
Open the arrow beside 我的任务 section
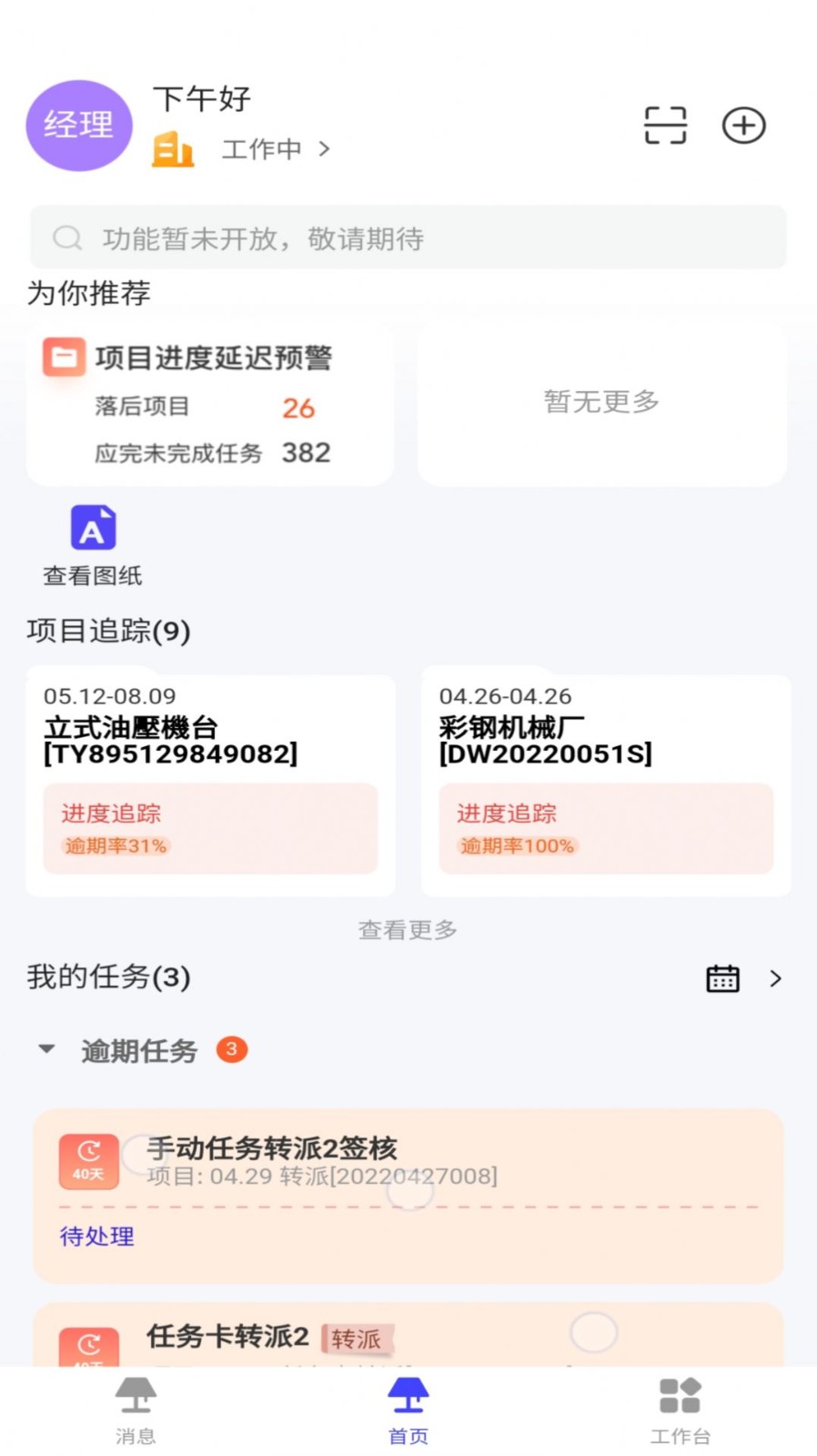click(776, 977)
